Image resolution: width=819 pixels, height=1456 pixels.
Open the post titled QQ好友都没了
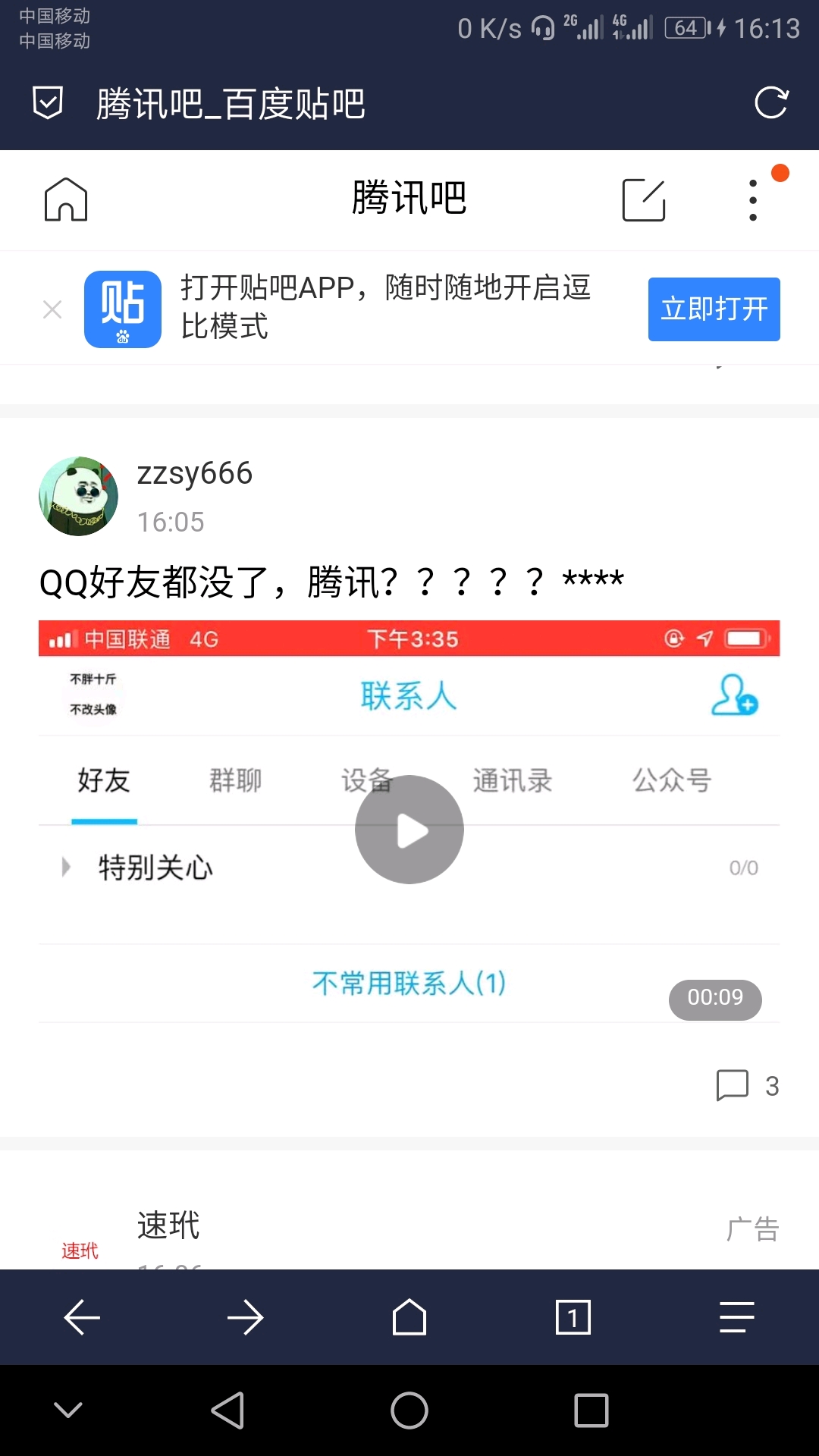331,582
